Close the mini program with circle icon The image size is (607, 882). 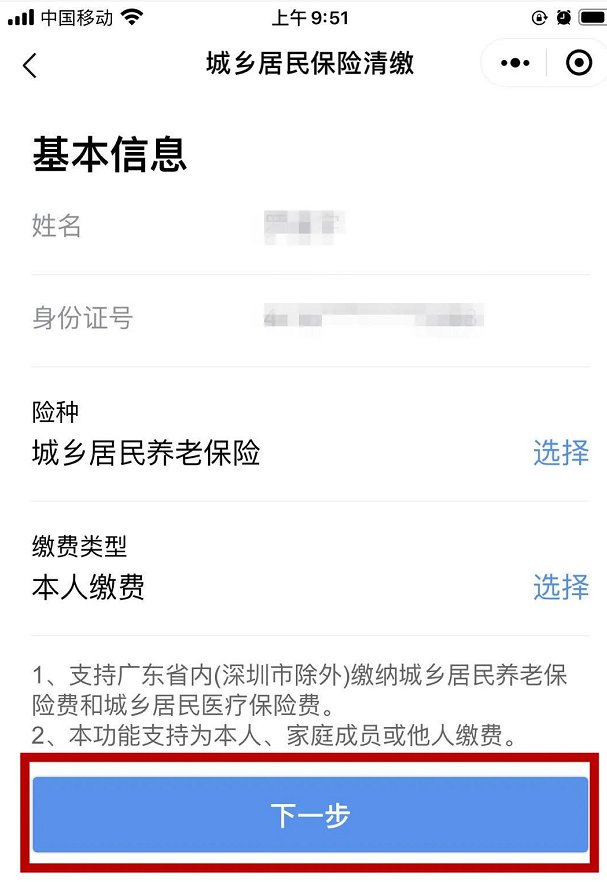tap(578, 64)
